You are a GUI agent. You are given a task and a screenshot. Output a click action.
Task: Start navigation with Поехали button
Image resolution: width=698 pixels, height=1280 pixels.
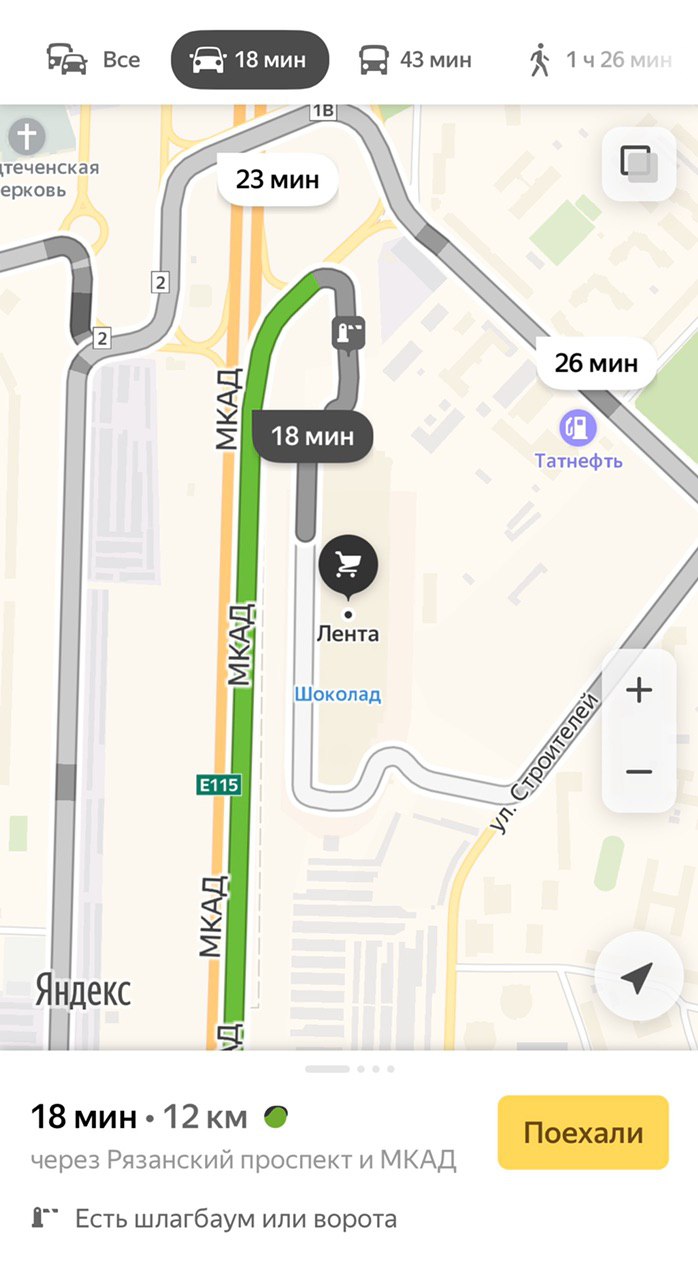coord(583,1133)
